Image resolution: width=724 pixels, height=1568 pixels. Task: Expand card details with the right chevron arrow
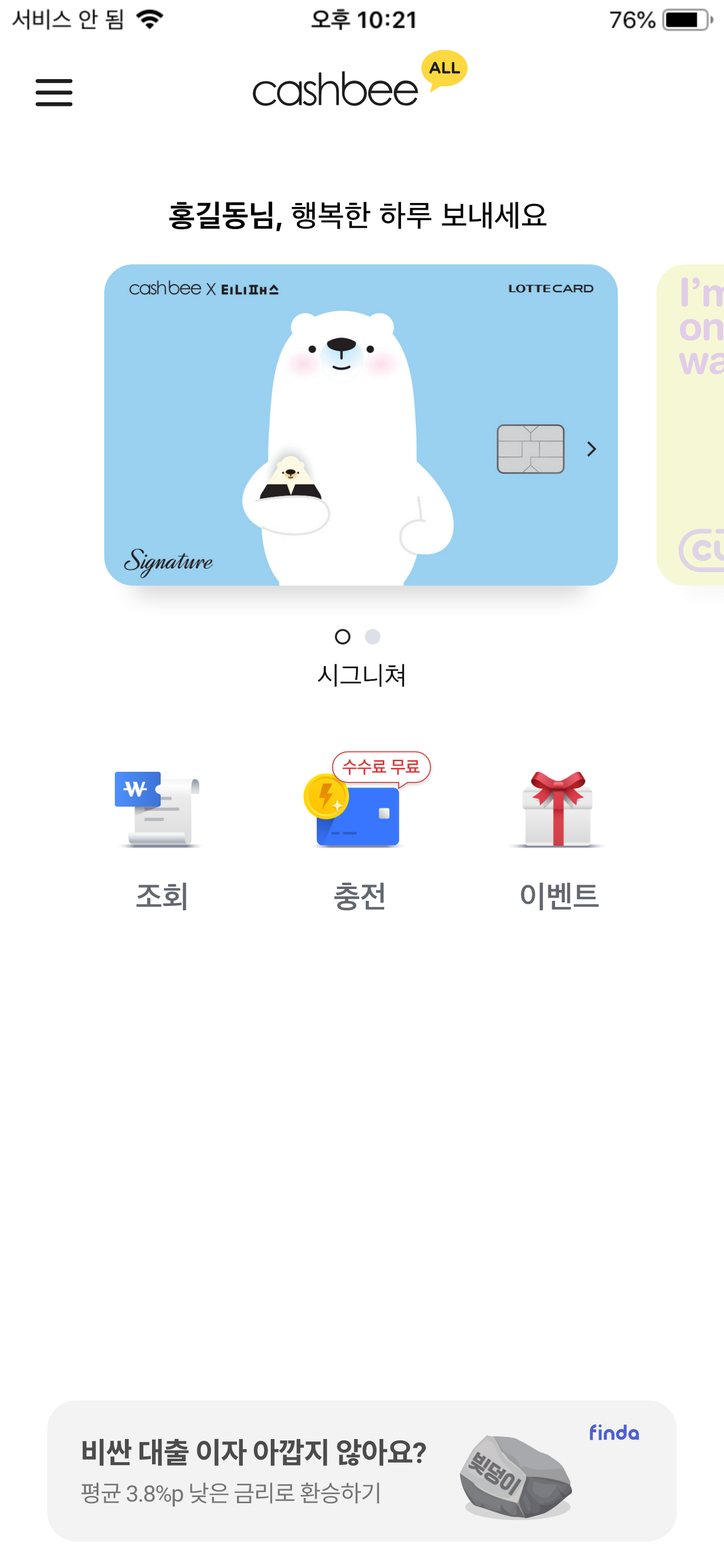591,449
